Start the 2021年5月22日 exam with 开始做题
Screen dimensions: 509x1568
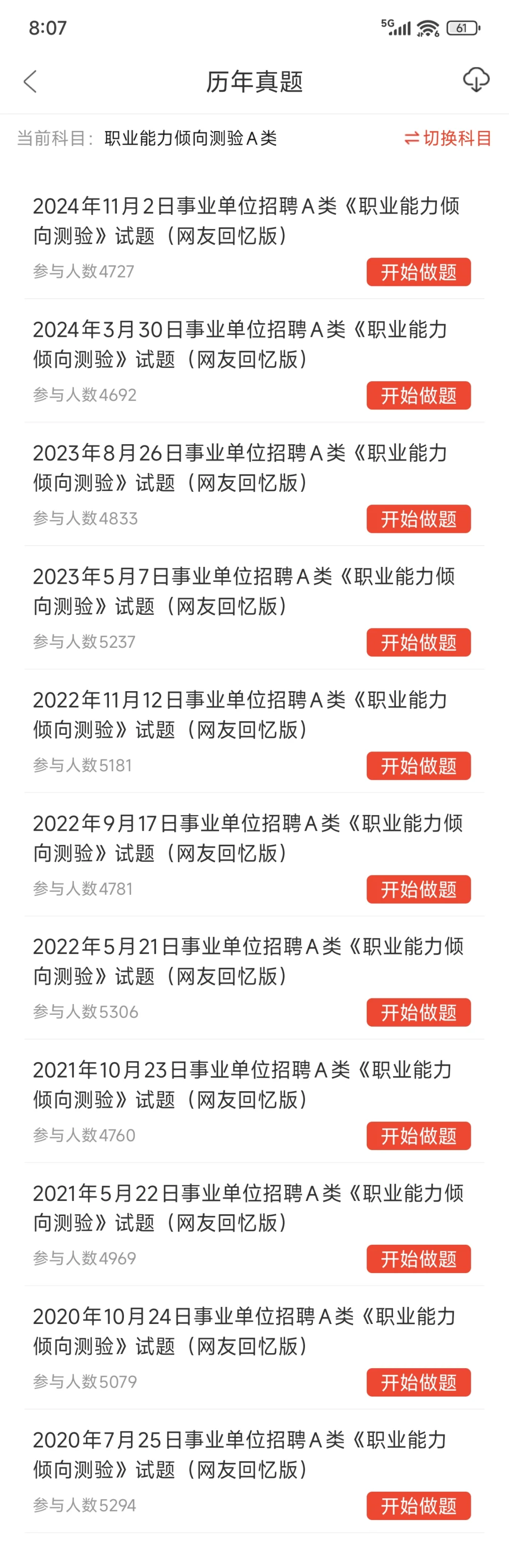(x=419, y=1259)
